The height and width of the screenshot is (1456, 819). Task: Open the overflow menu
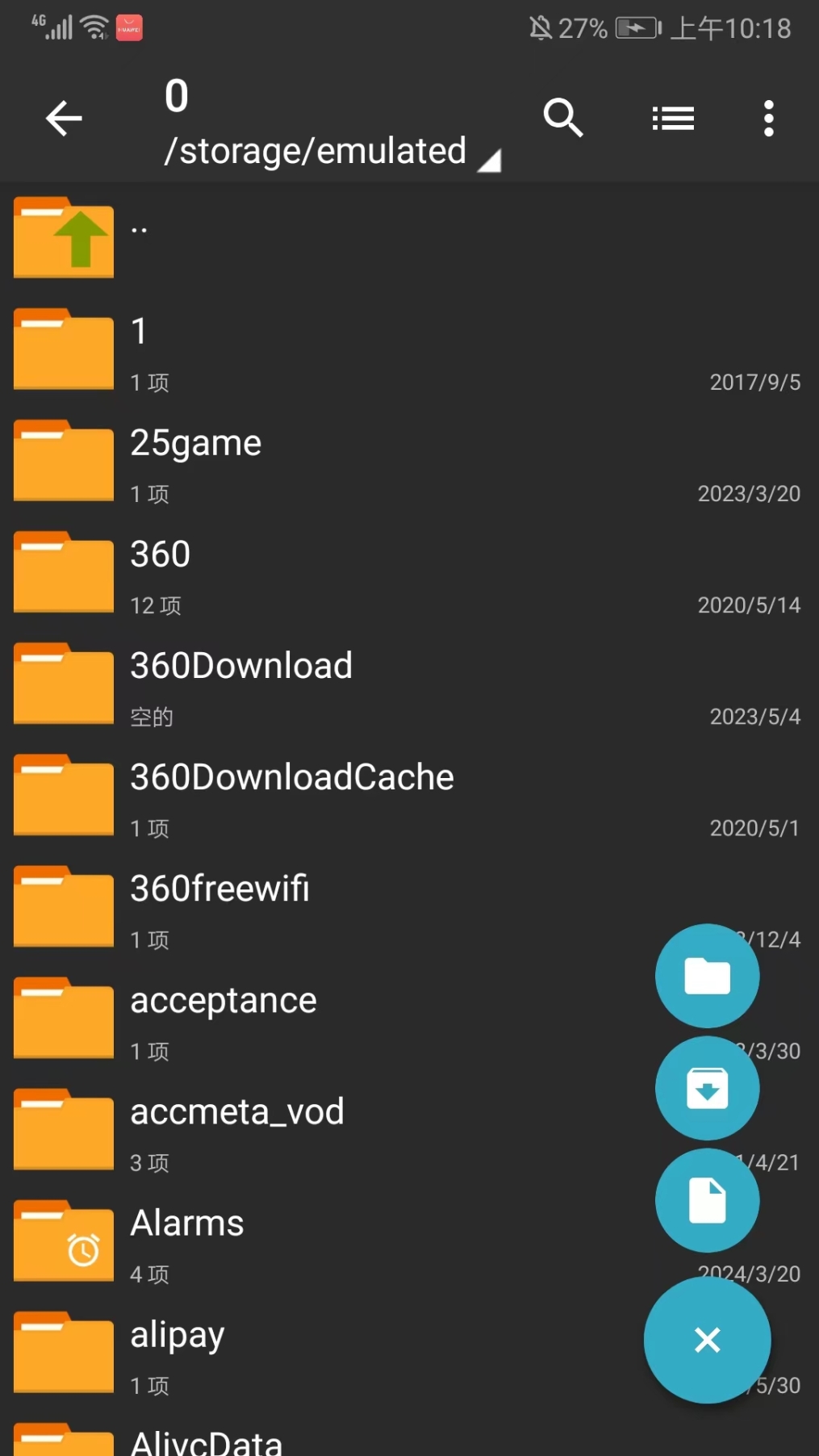point(769,119)
